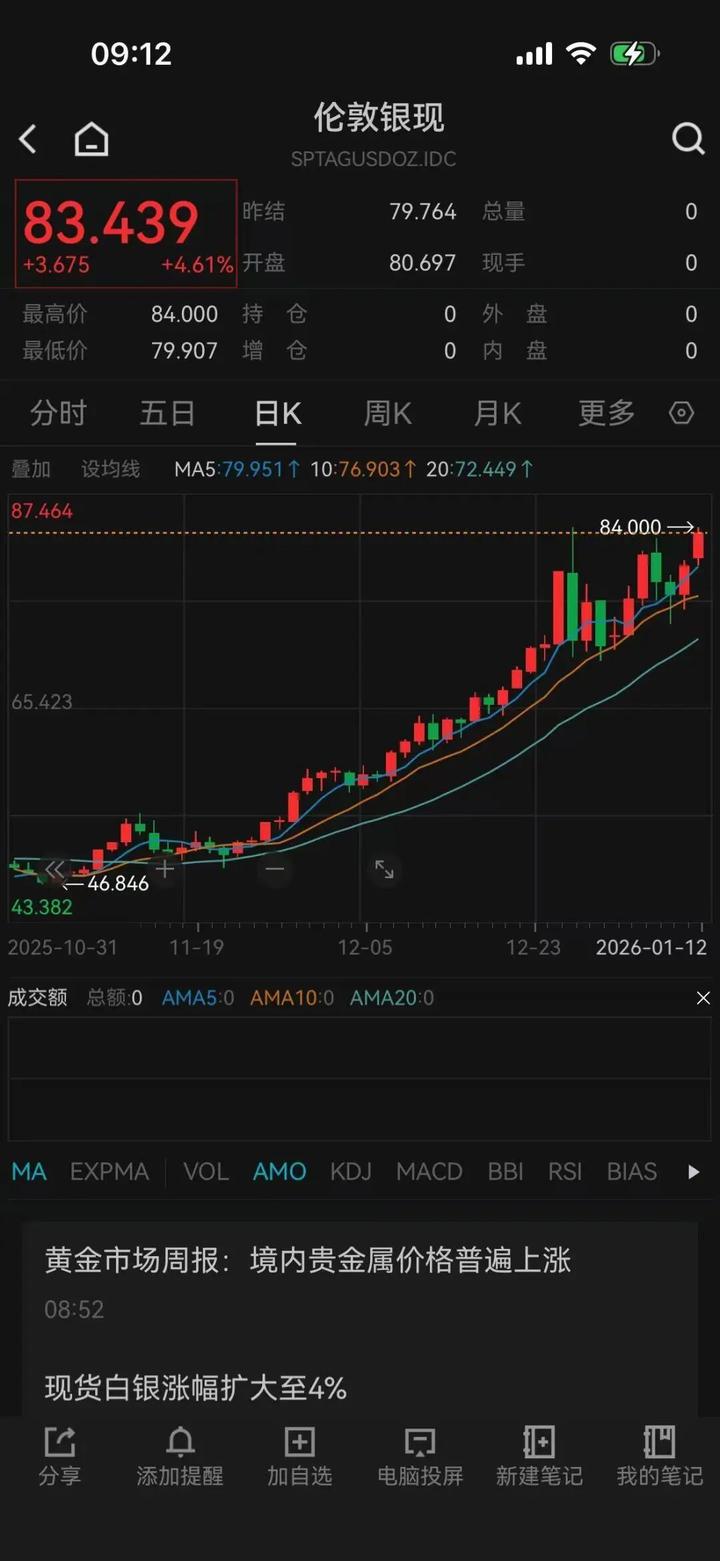Open news 黄金市场周报 article
This screenshot has height=1561, width=720.
[308, 1260]
